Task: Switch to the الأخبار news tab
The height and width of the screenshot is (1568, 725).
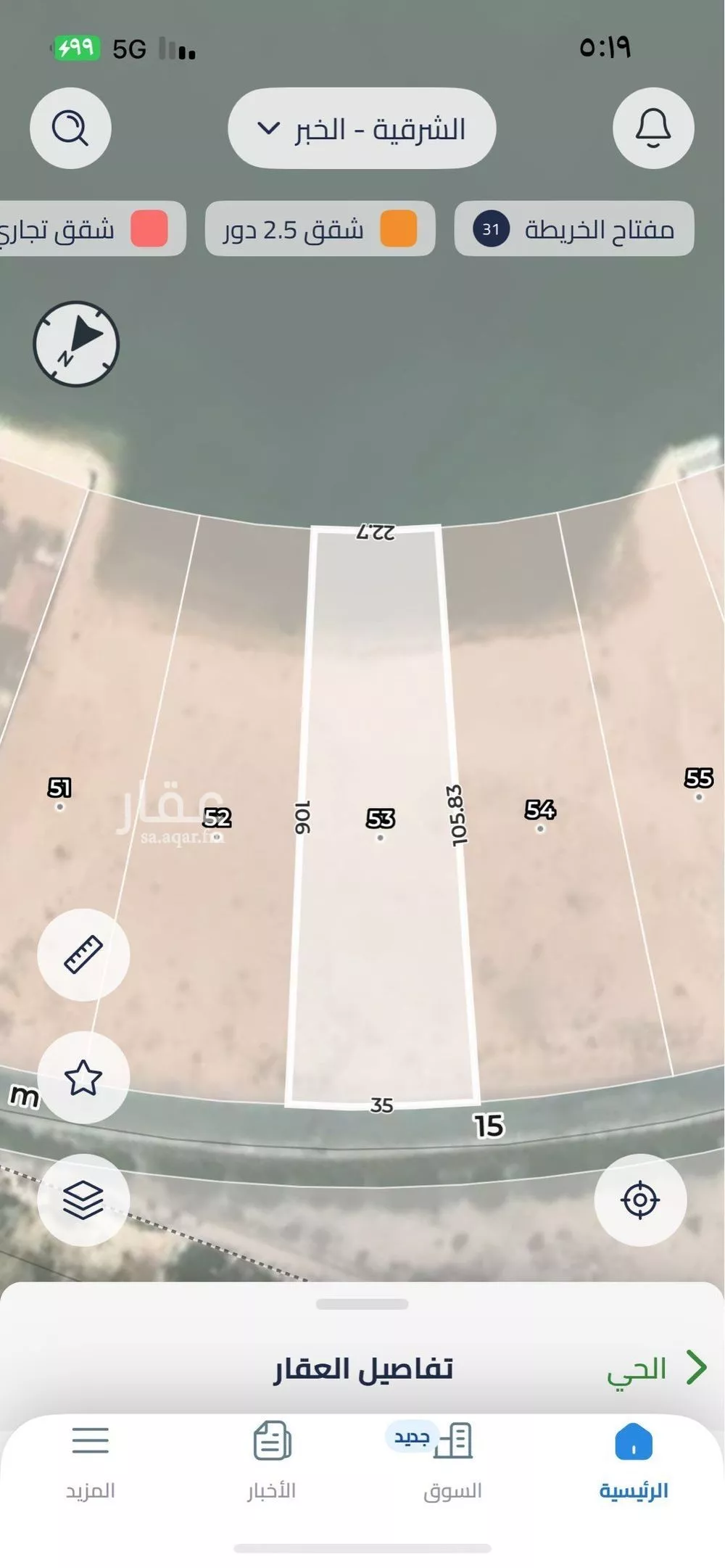Action: click(272, 1461)
